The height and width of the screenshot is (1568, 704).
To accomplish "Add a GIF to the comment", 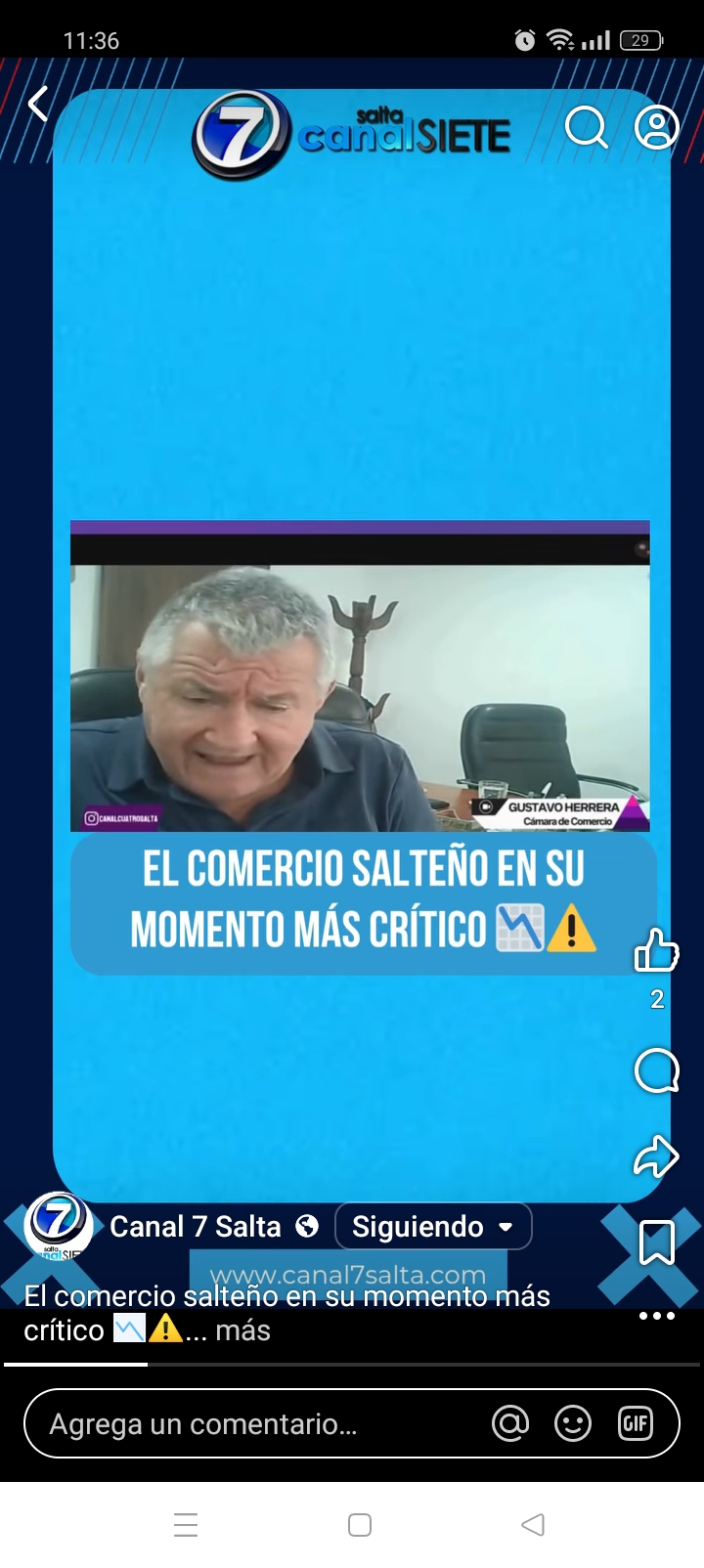I will coord(636,1424).
